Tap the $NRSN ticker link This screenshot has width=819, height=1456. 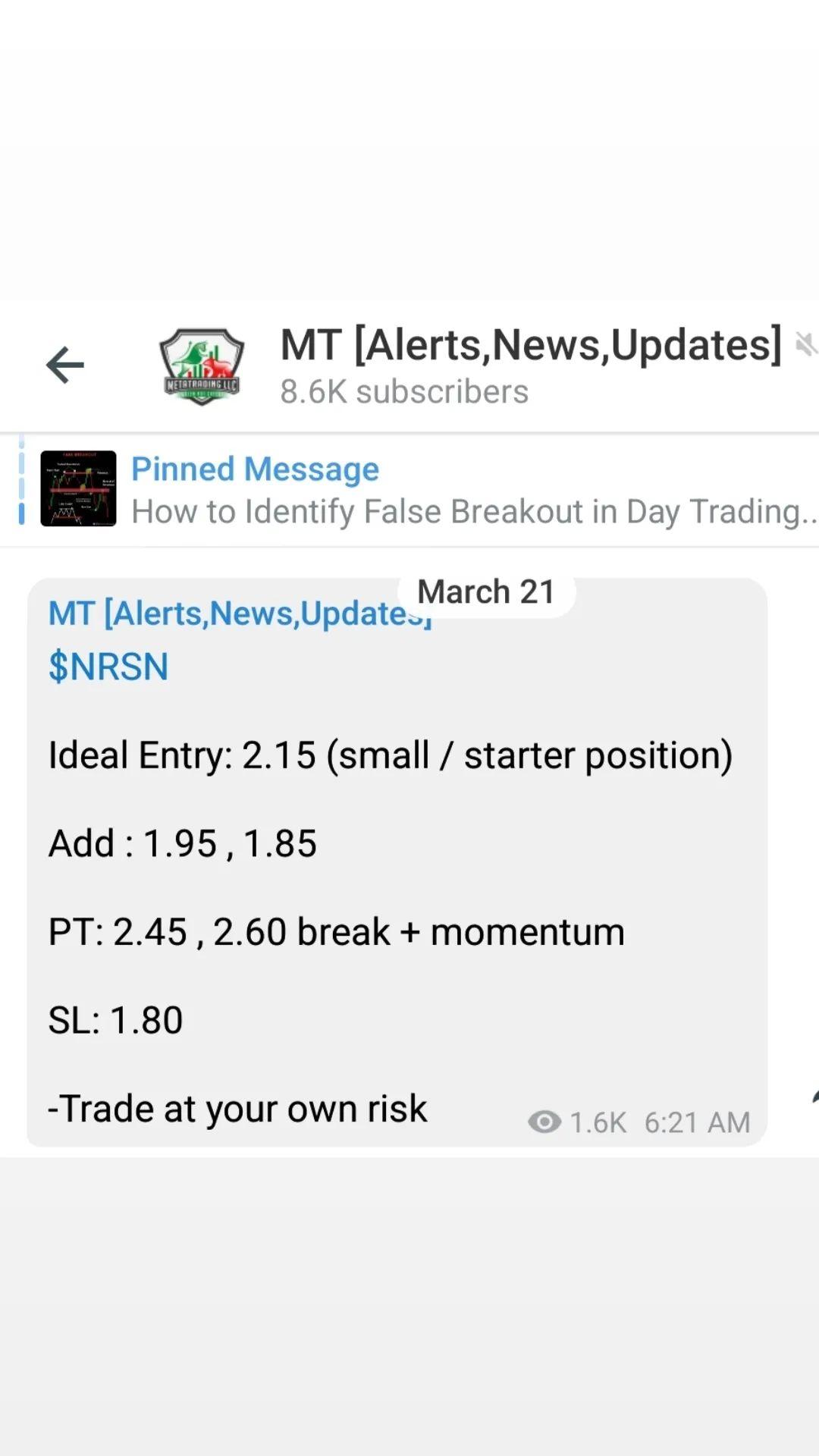[108, 667]
